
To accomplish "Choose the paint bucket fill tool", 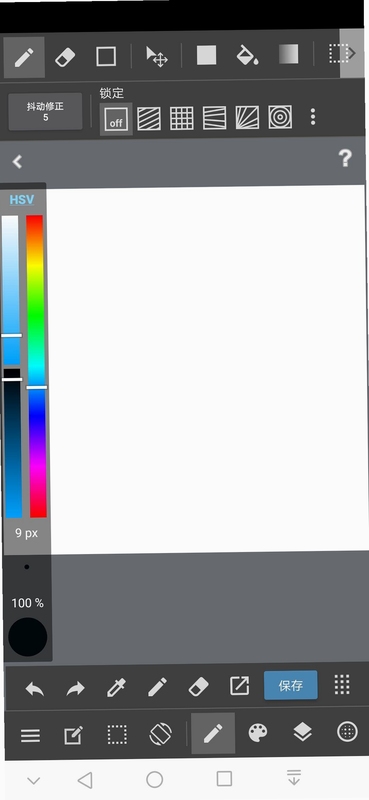I will pos(247,55).
